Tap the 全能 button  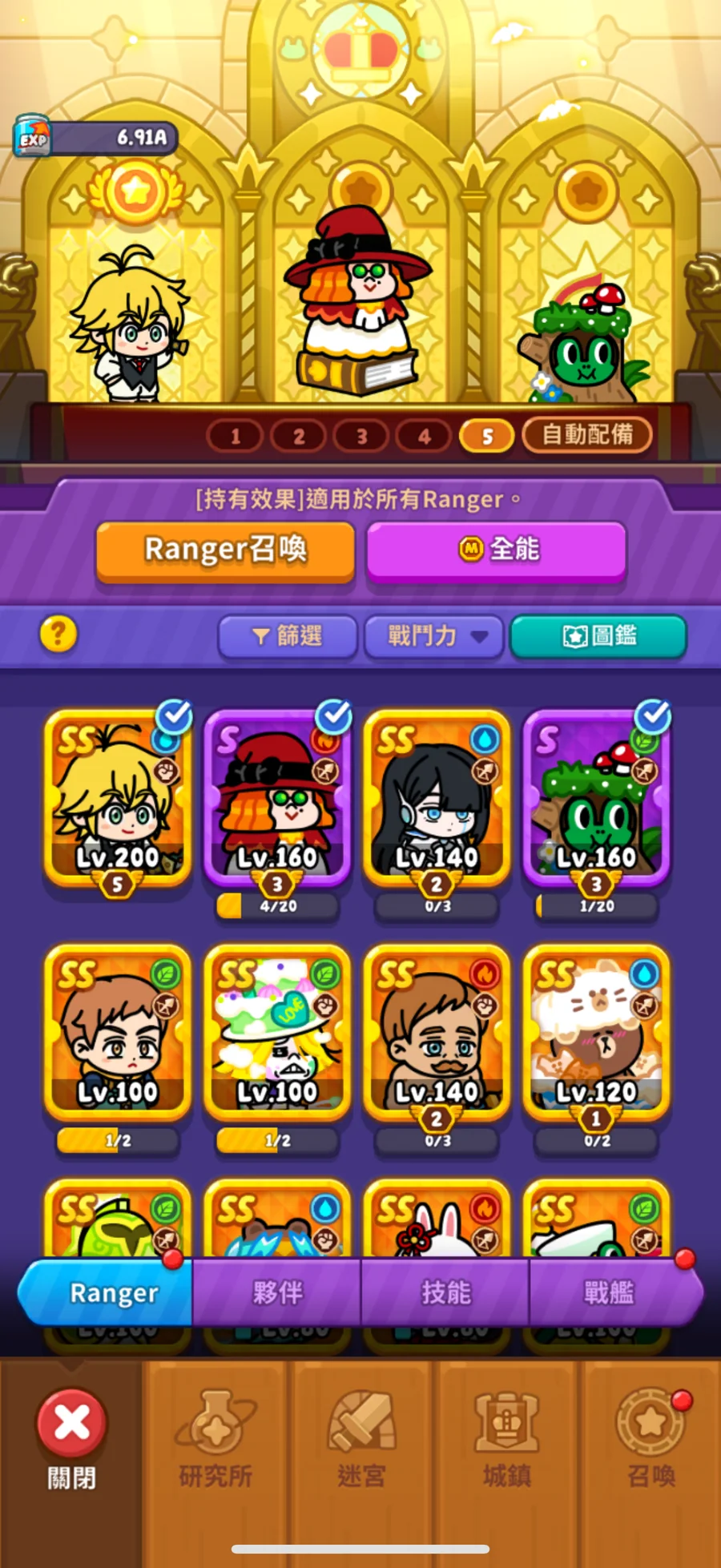pyautogui.click(x=497, y=550)
